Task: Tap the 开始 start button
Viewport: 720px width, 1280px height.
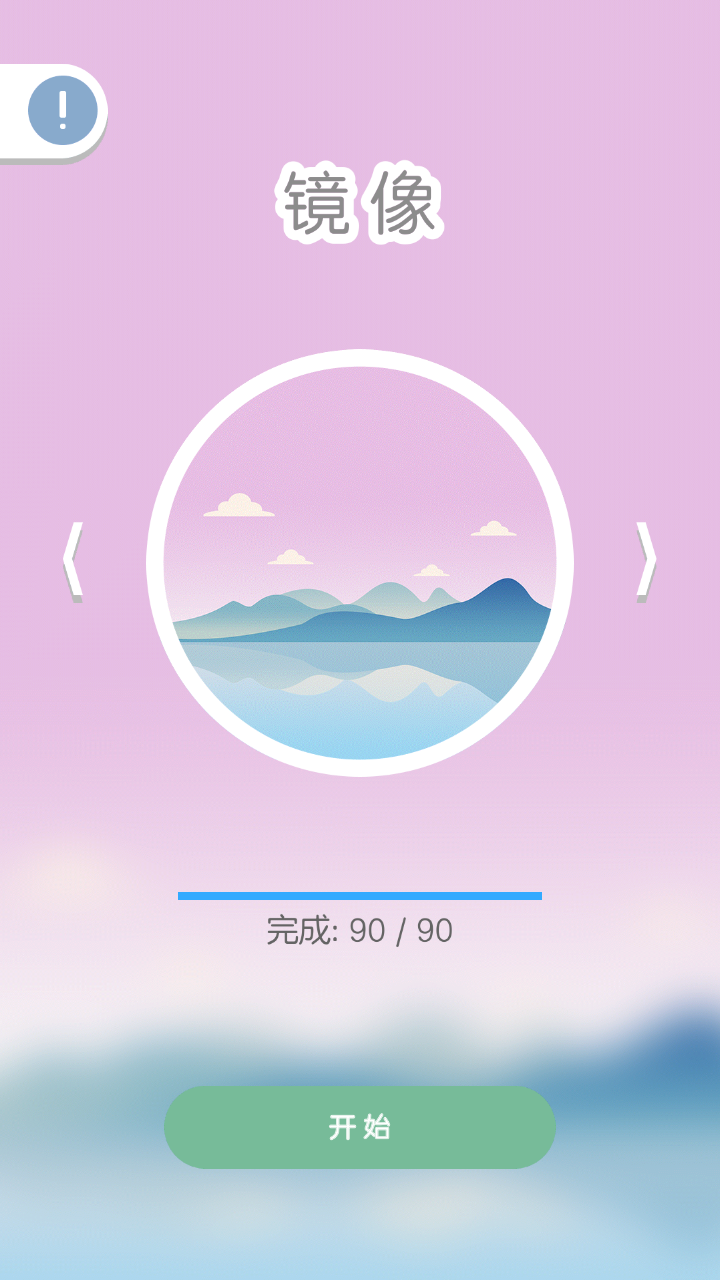Action: [360, 1127]
